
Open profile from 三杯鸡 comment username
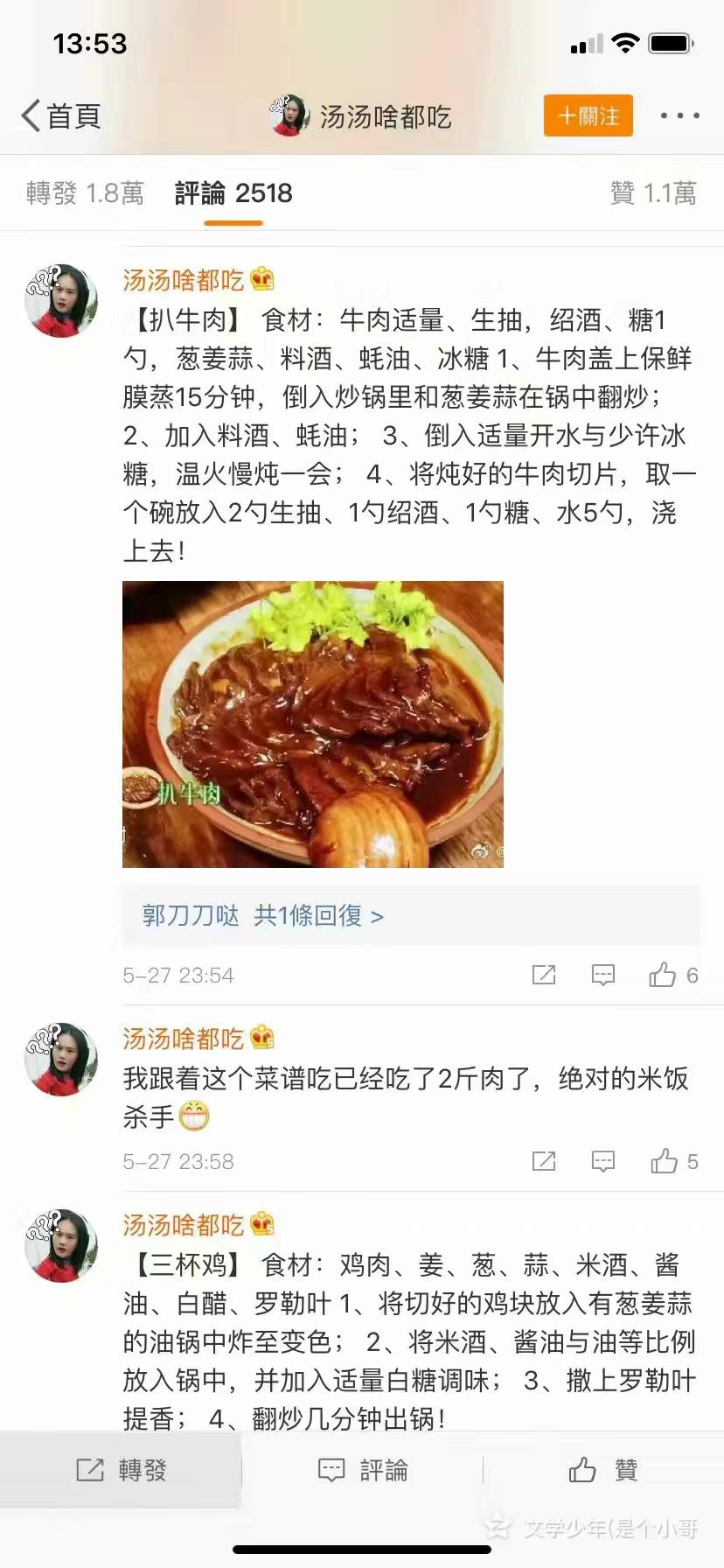click(x=183, y=1225)
